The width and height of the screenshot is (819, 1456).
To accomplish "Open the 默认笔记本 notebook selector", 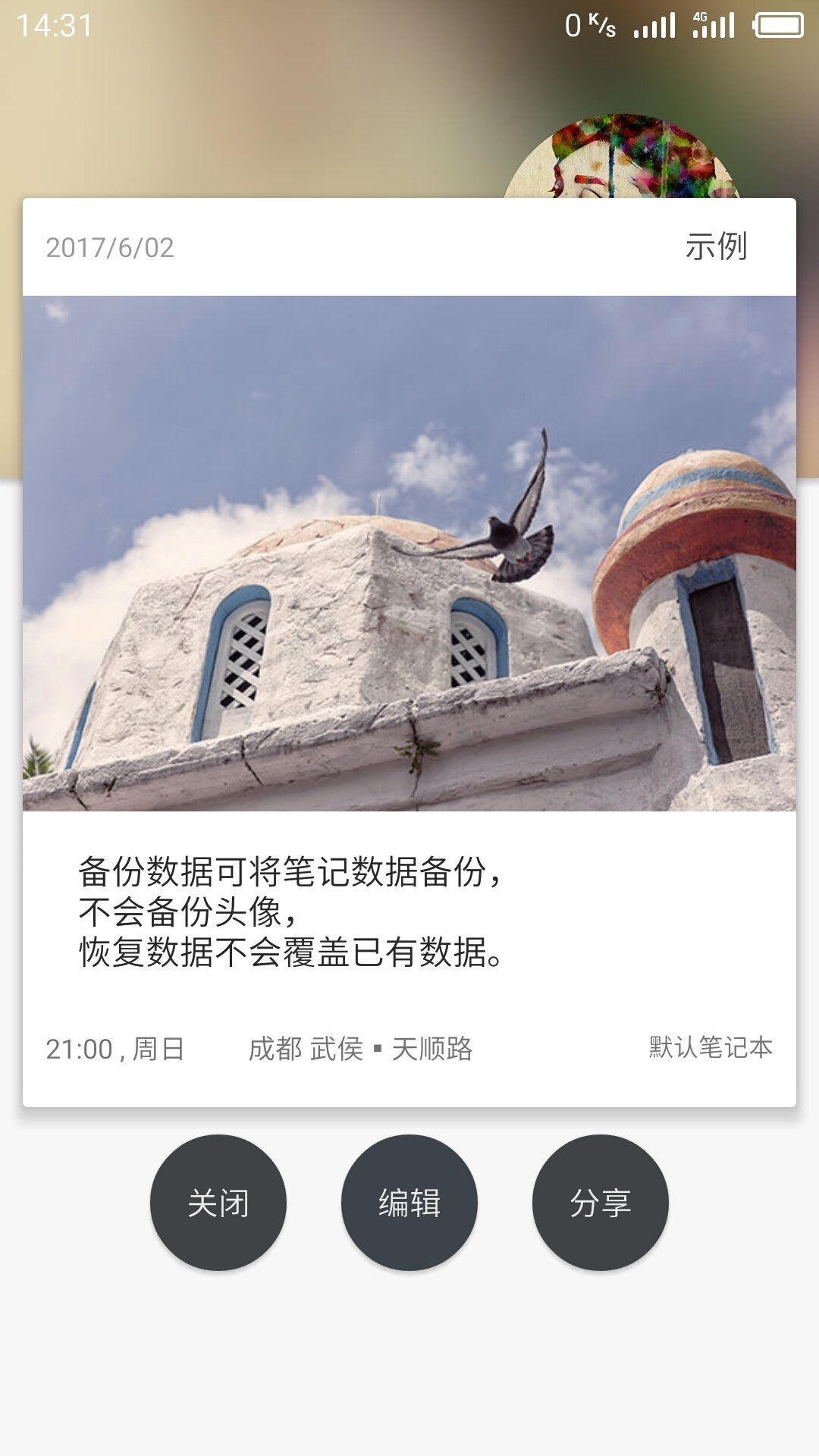I will (708, 1049).
